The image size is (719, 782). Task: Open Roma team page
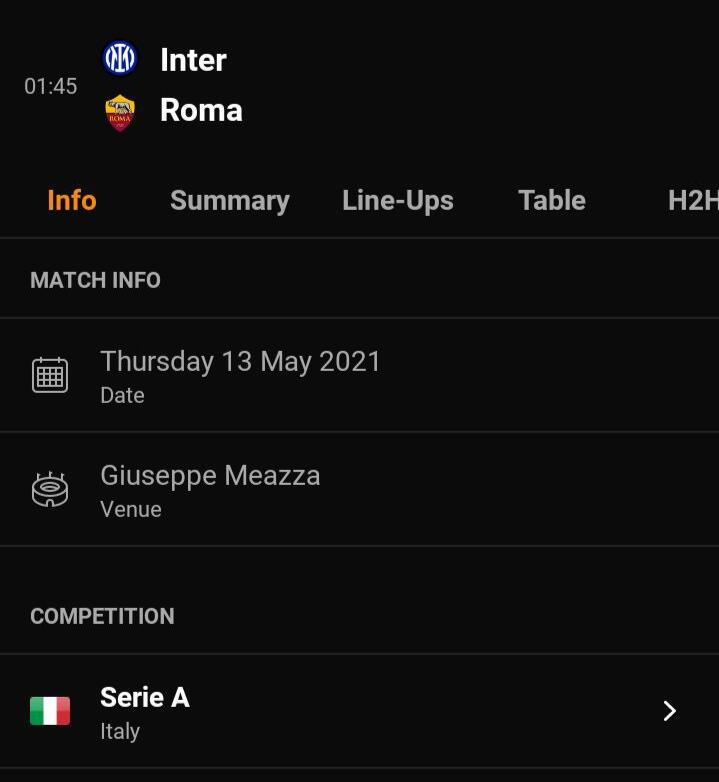point(200,110)
